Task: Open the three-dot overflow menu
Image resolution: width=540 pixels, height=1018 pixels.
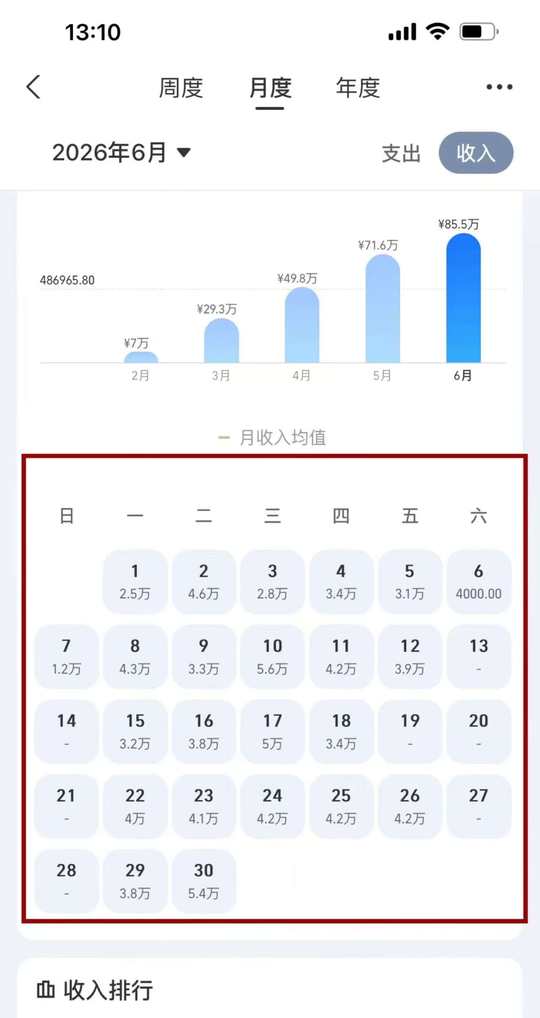Action: click(499, 87)
